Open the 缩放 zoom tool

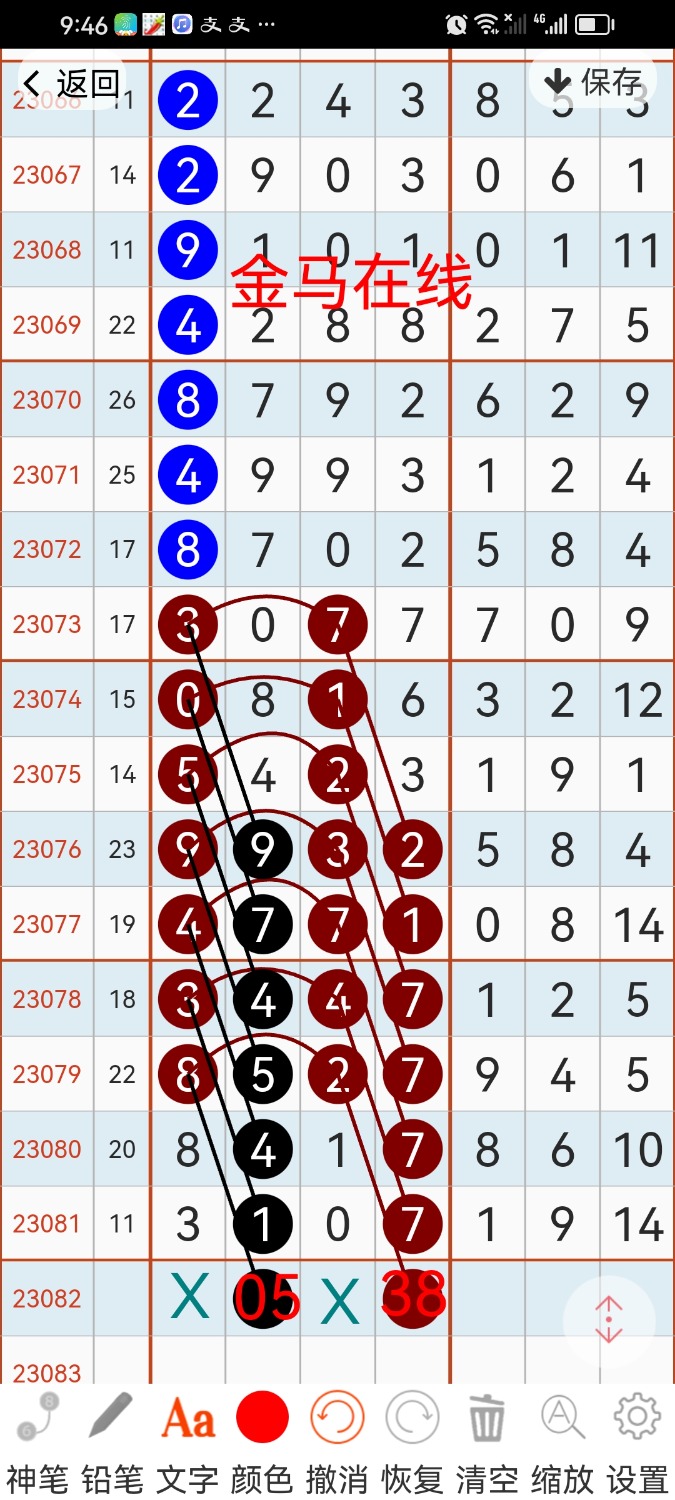point(562,1440)
